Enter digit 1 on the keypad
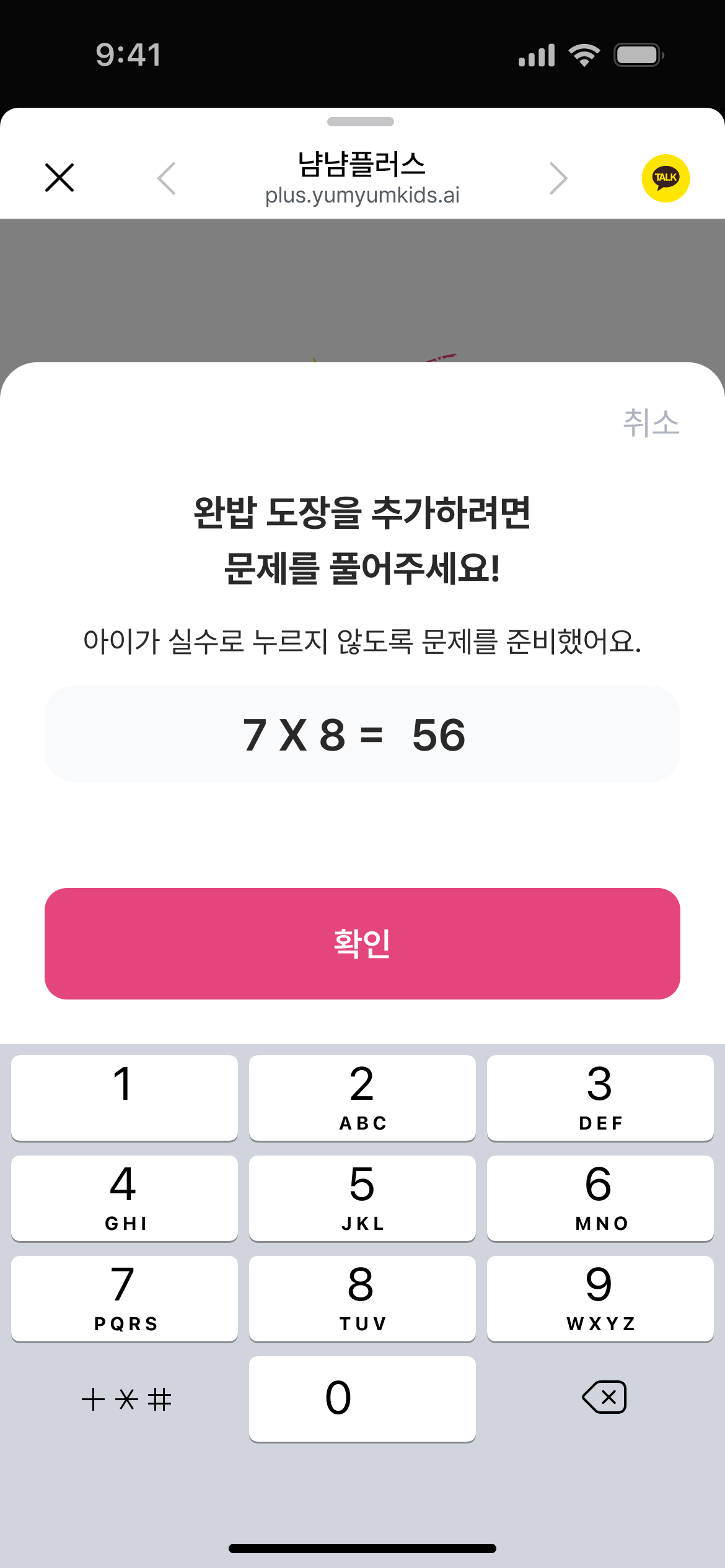 pos(125,1098)
